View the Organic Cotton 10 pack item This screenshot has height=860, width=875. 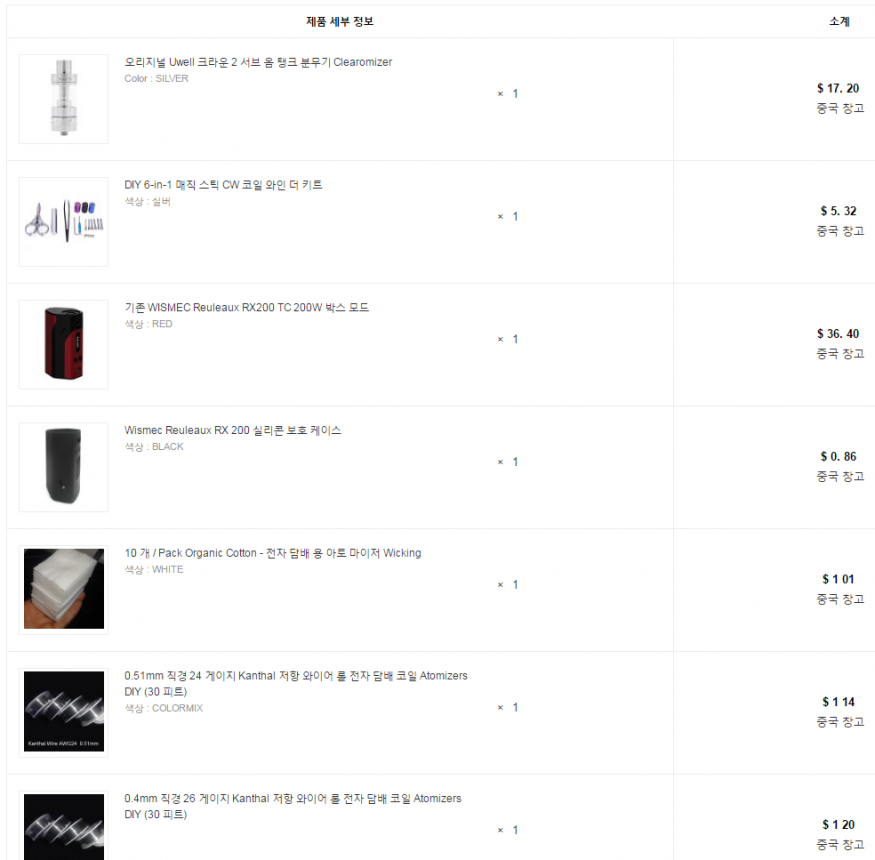point(272,553)
